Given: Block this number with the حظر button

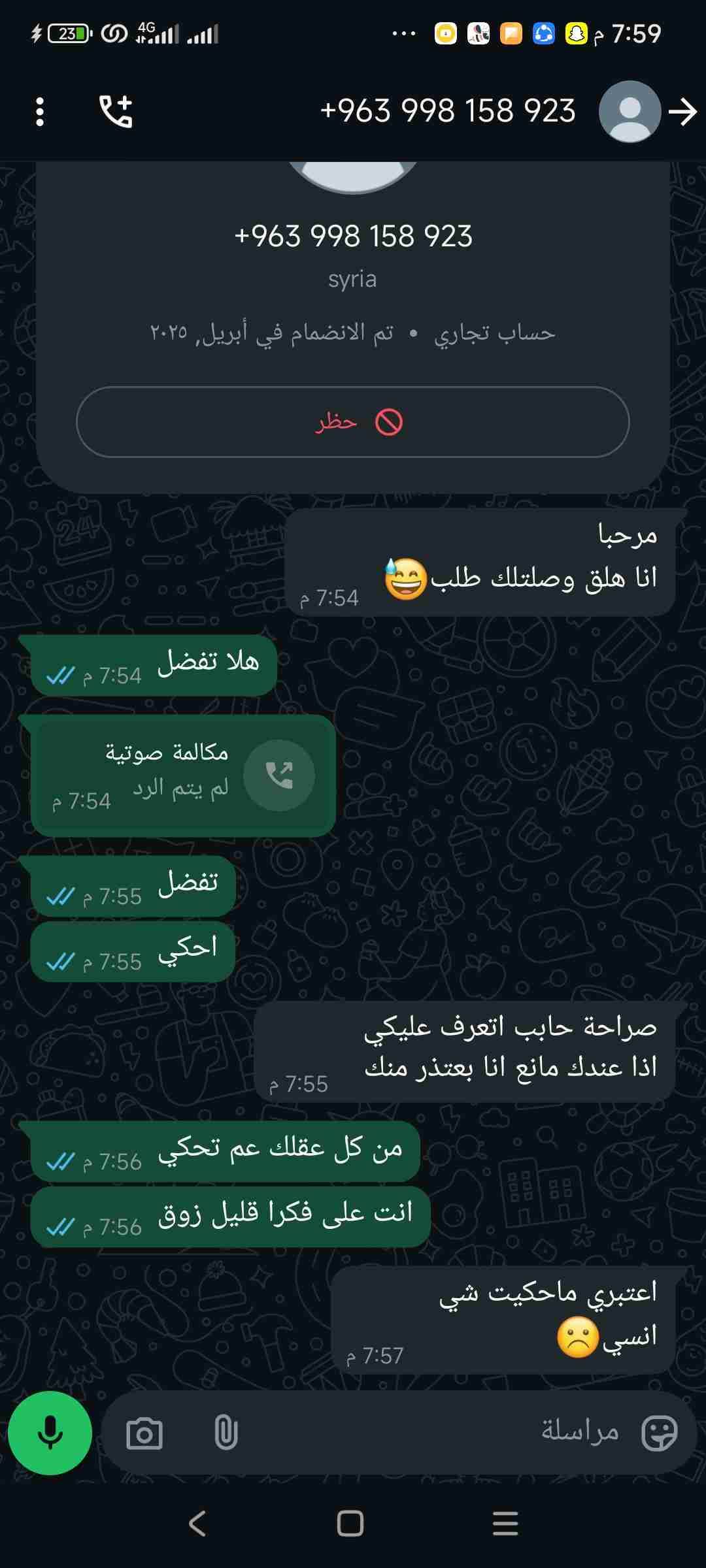Looking at the screenshot, I should pyautogui.click(x=353, y=422).
